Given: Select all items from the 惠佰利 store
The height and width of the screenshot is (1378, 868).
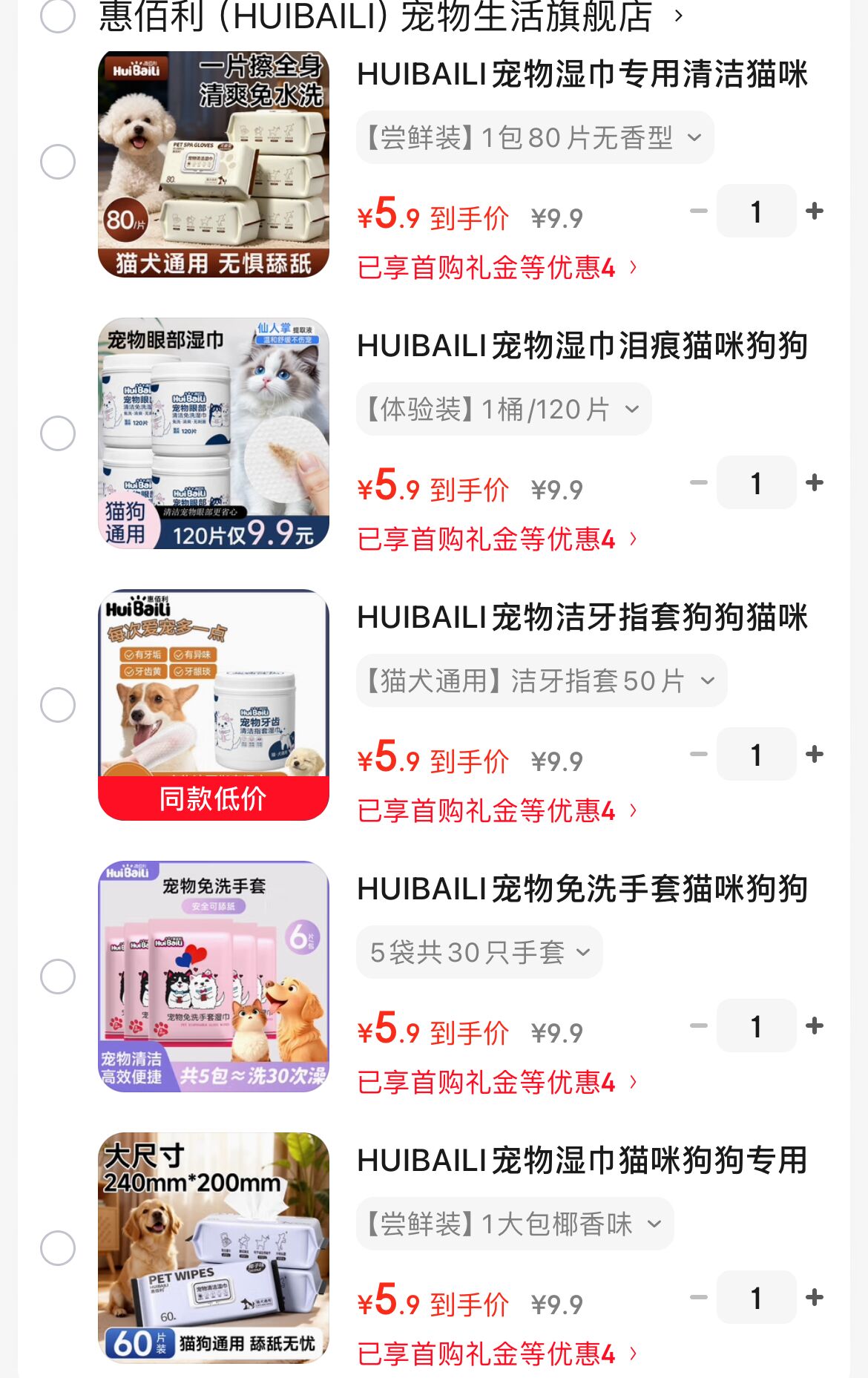Looking at the screenshot, I should [58, 16].
